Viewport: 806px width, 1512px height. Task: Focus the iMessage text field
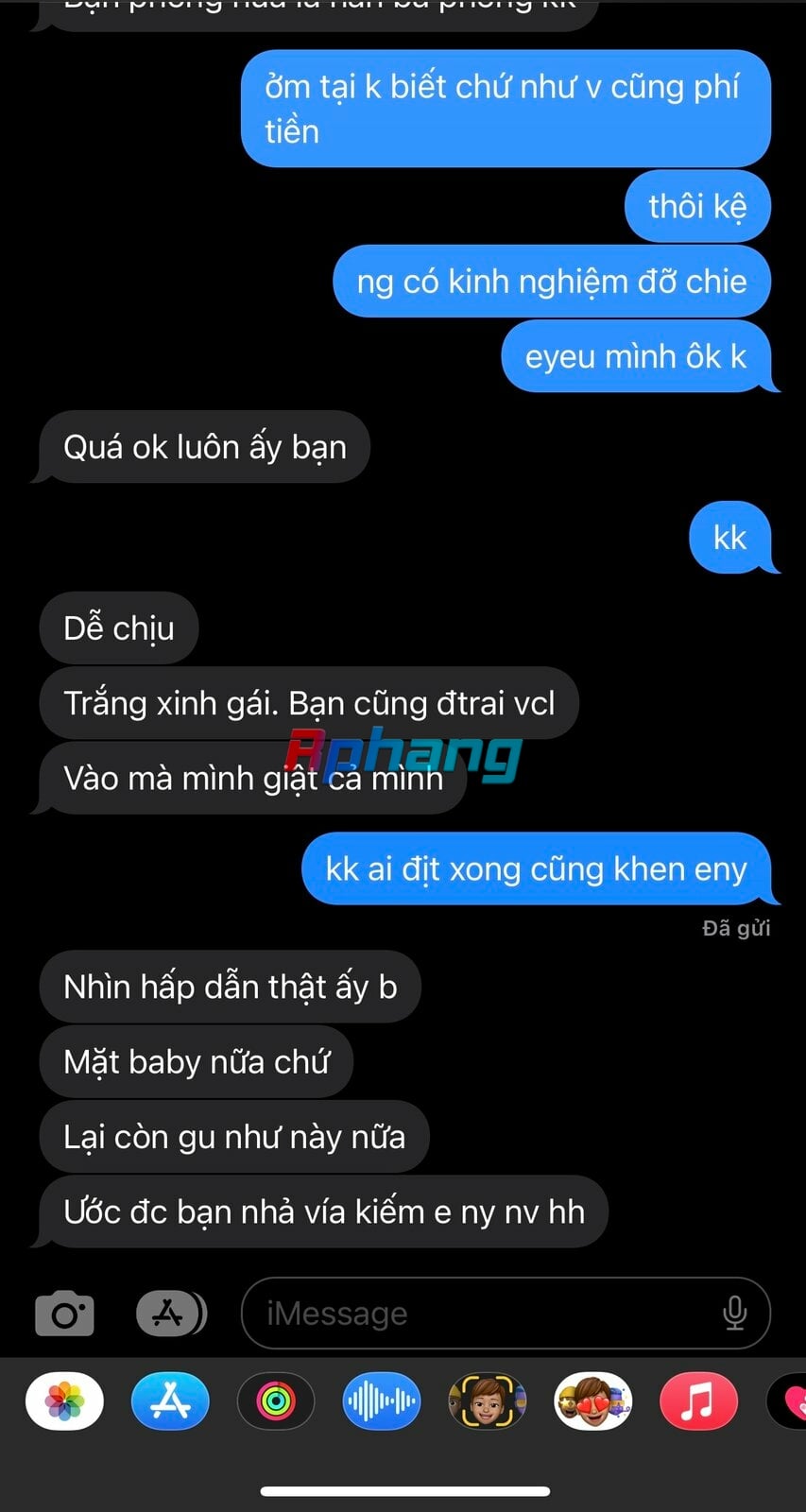[506, 1314]
